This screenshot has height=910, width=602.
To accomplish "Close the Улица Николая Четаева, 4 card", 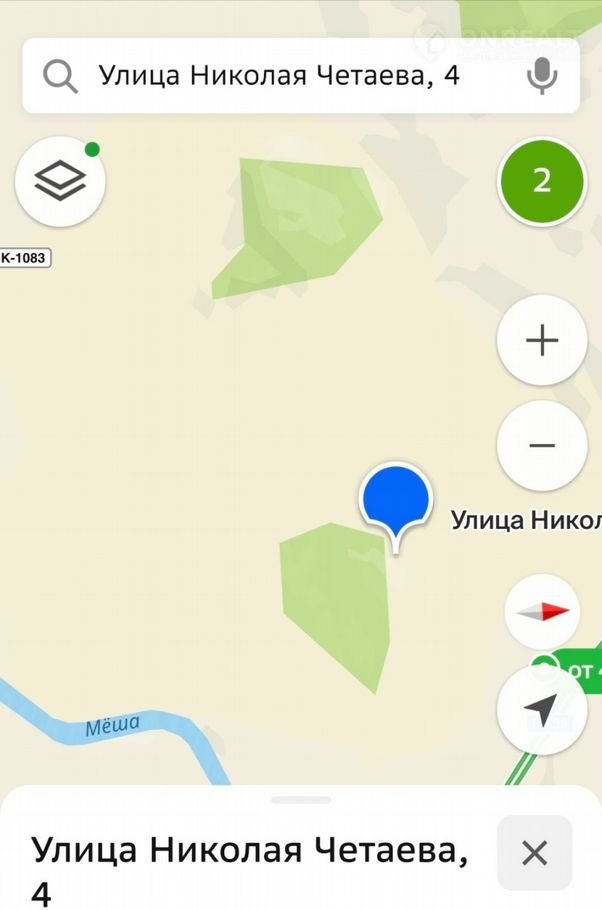I will (x=534, y=853).
